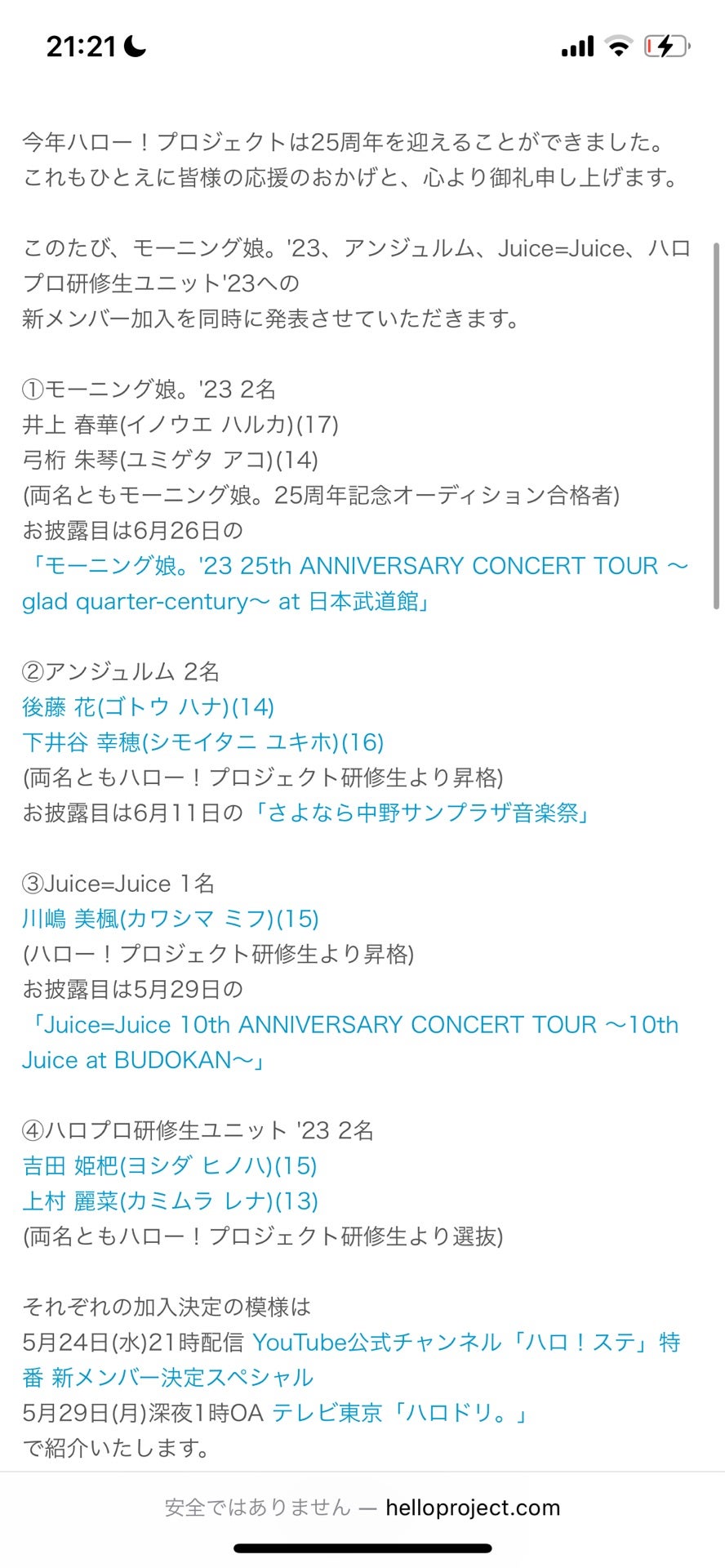This screenshot has height=1568, width=725.
Task: Open the Juice=Juice 10th Anniversary concert link
Action: (x=350, y=1025)
